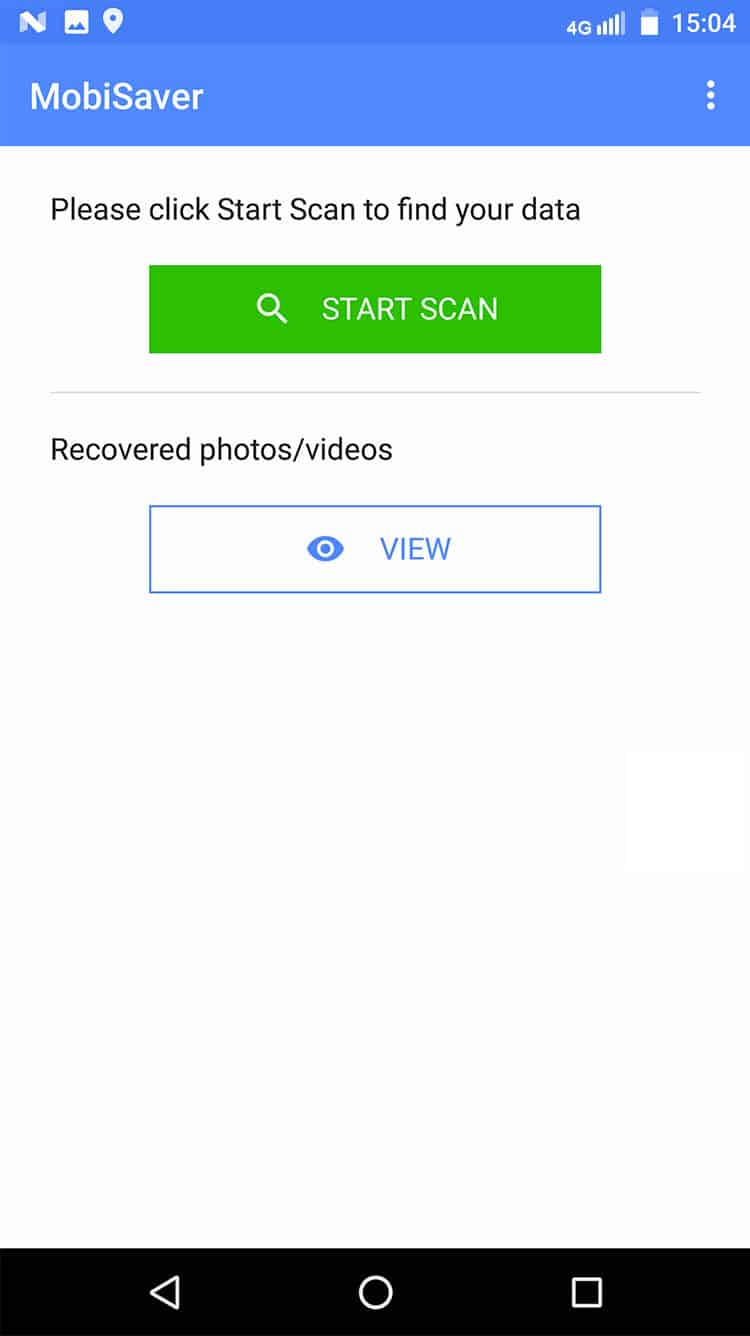Open recent apps from the navigation bar
The height and width of the screenshot is (1336, 750).
pyautogui.click(x=586, y=1292)
